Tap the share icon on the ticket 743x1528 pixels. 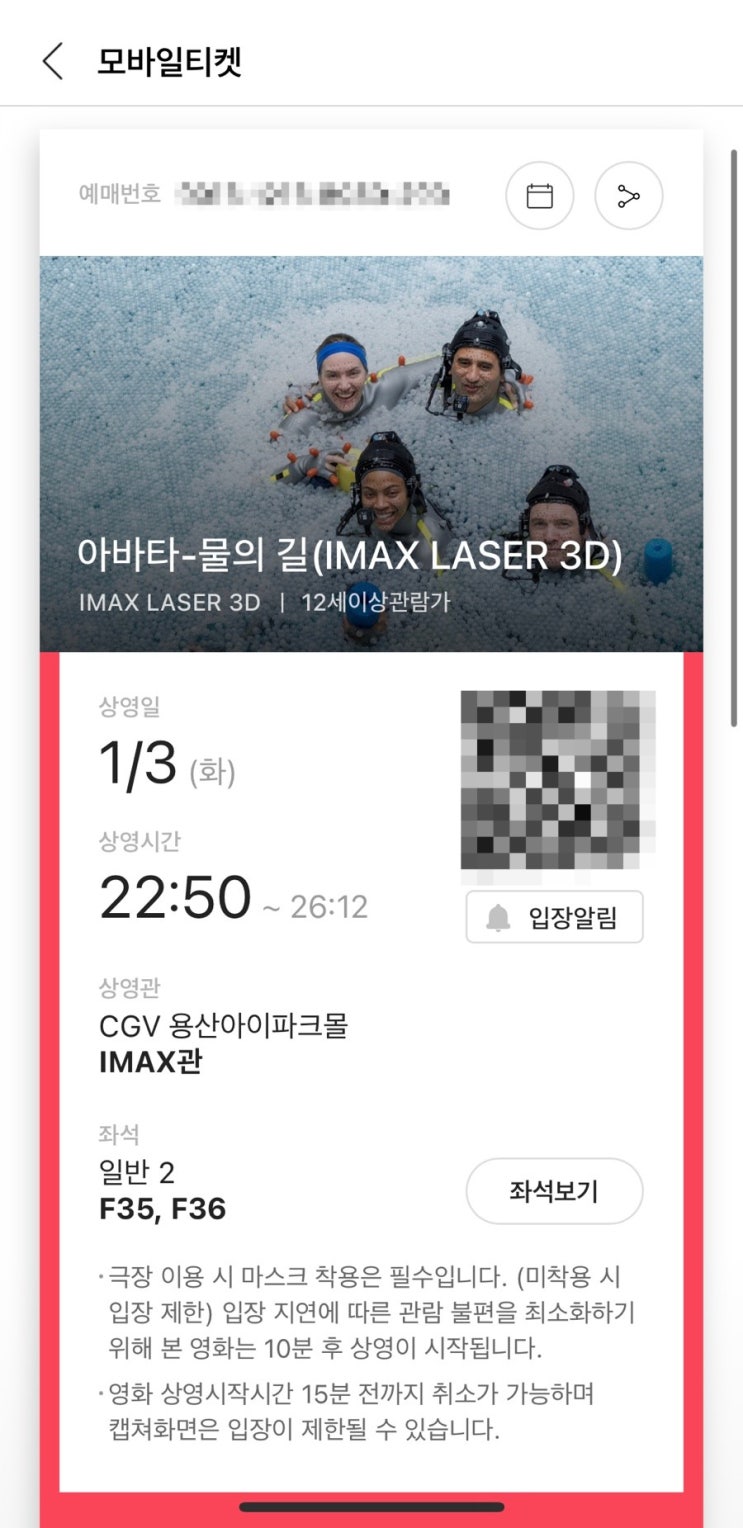628,197
